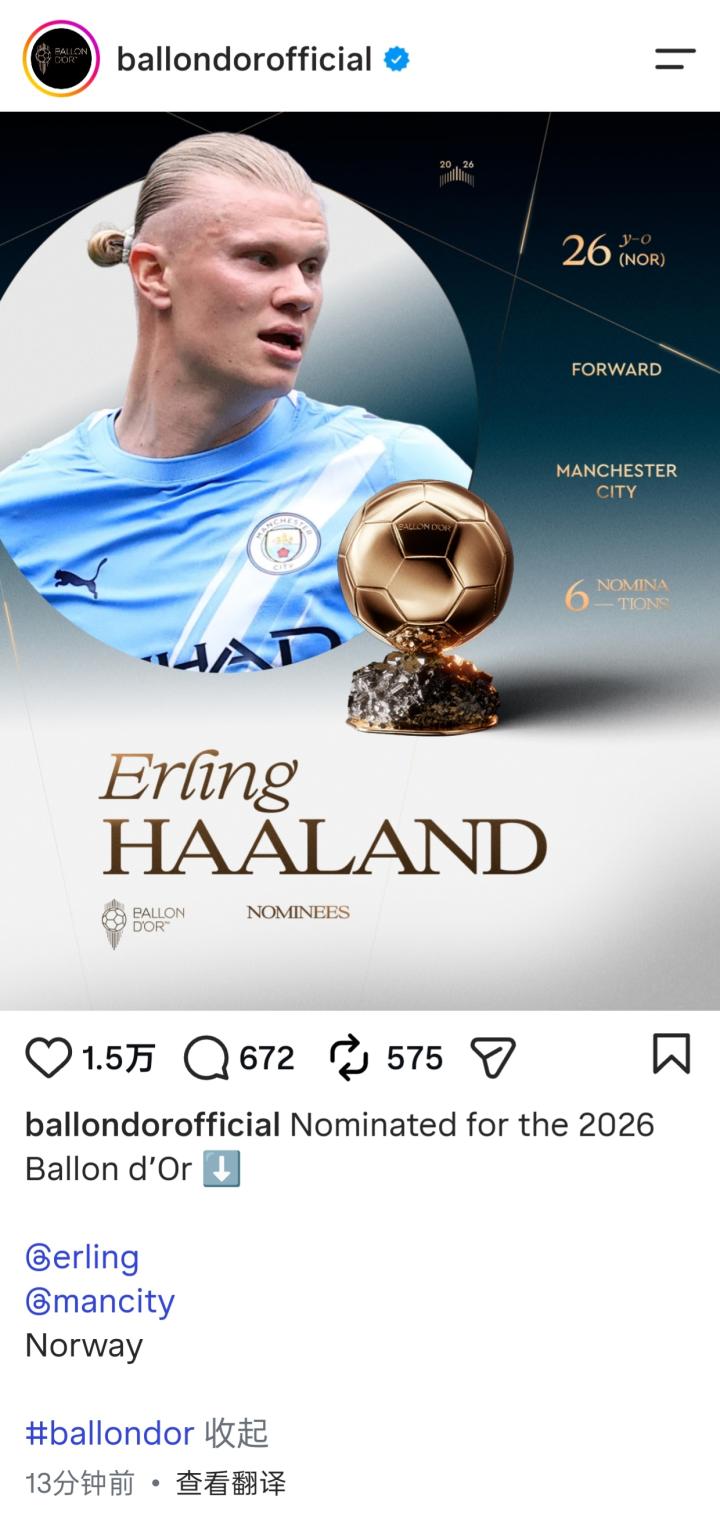Share the post via paper plane icon
Viewport: 720px width, 1516px height.
pyautogui.click(x=492, y=1058)
